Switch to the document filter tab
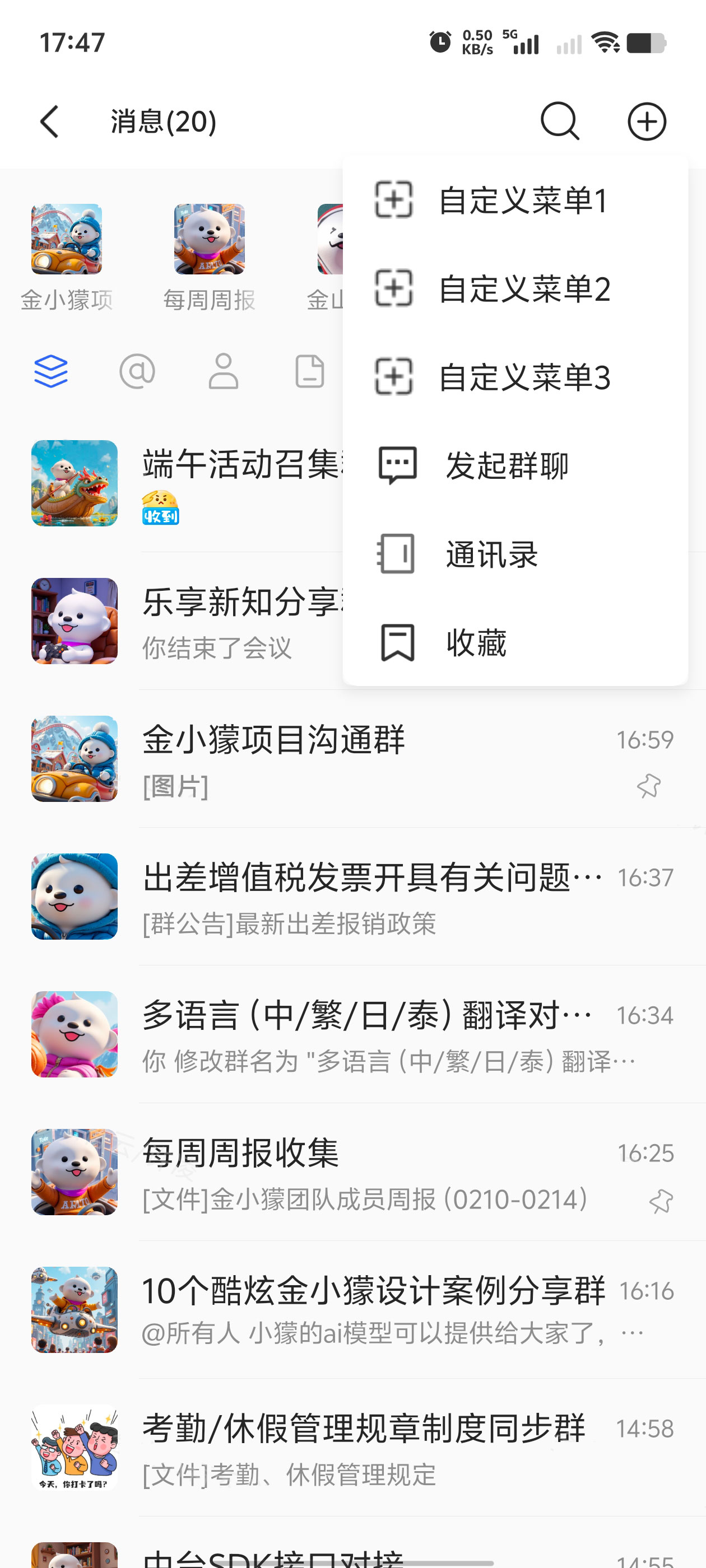706x1568 pixels. click(x=309, y=371)
